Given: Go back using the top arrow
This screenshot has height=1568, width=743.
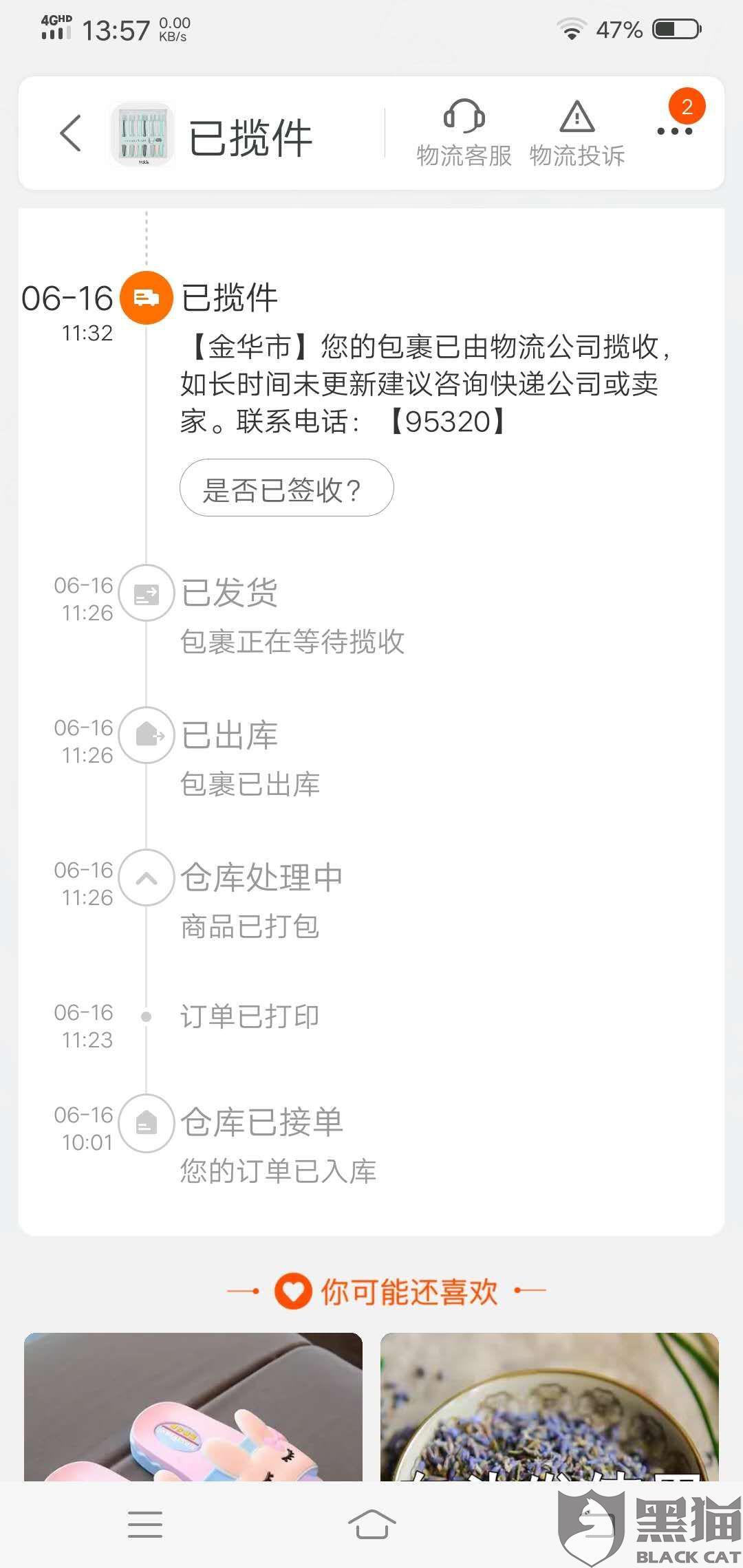Looking at the screenshot, I should [71, 133].
